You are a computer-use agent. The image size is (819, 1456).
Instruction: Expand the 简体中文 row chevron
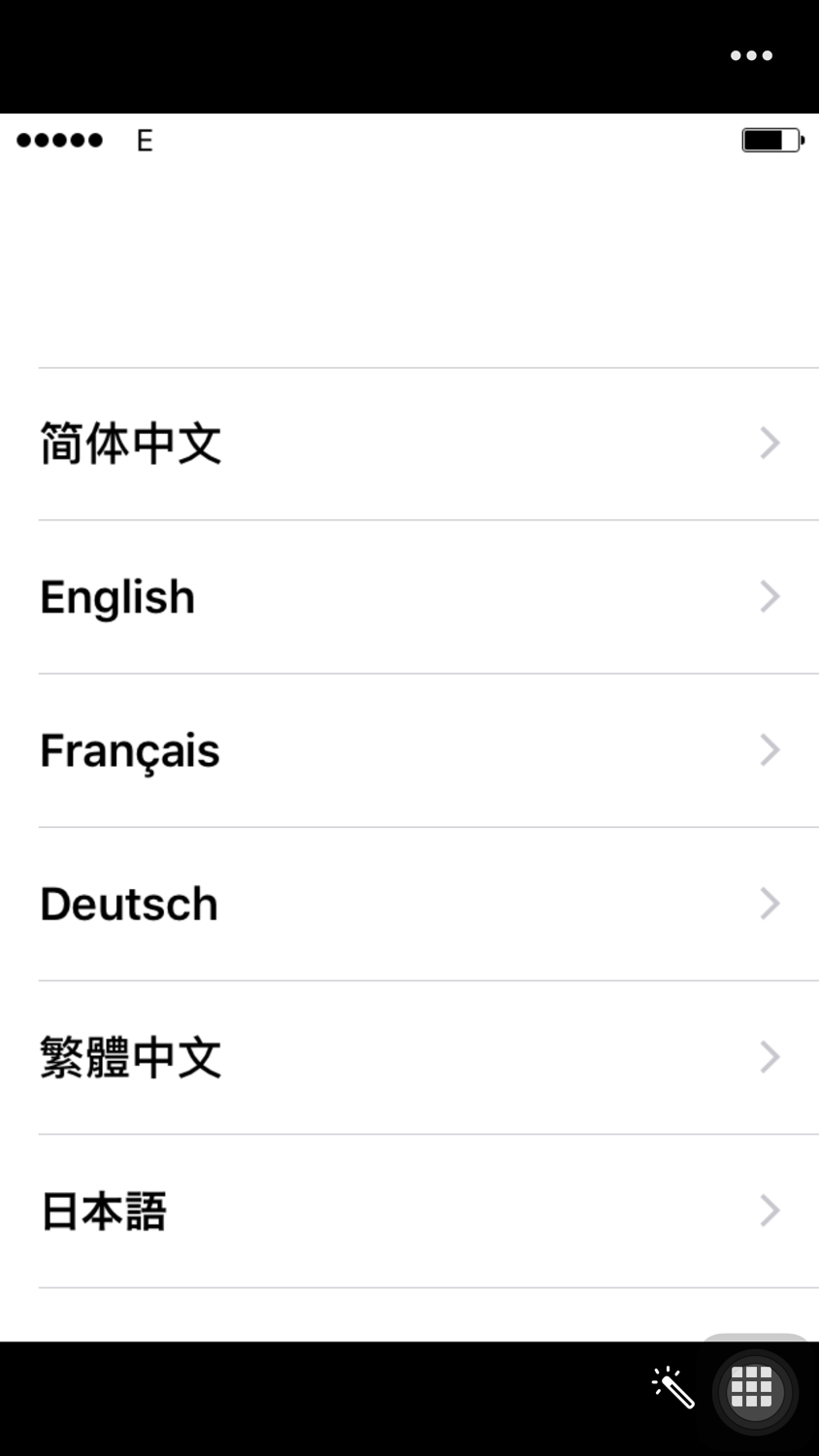(770, 443)
